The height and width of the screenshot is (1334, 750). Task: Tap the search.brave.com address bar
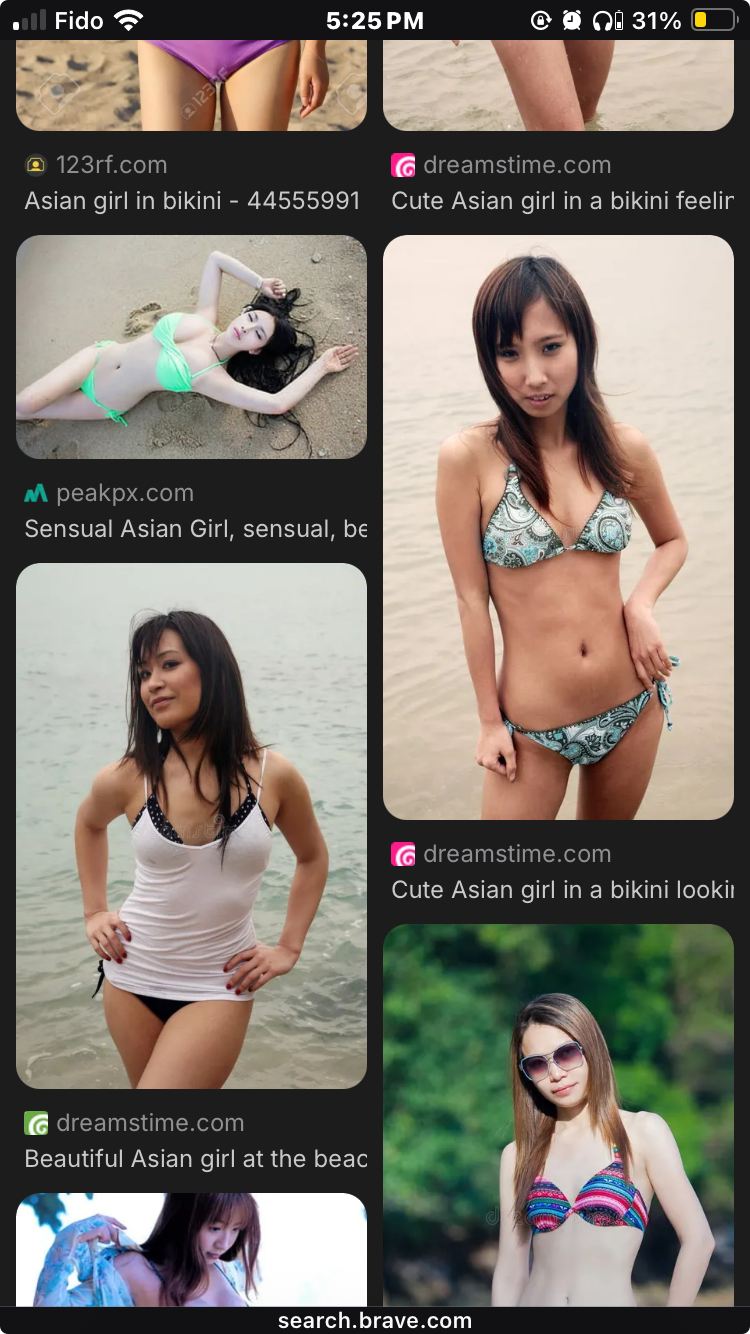(375, 1320)
